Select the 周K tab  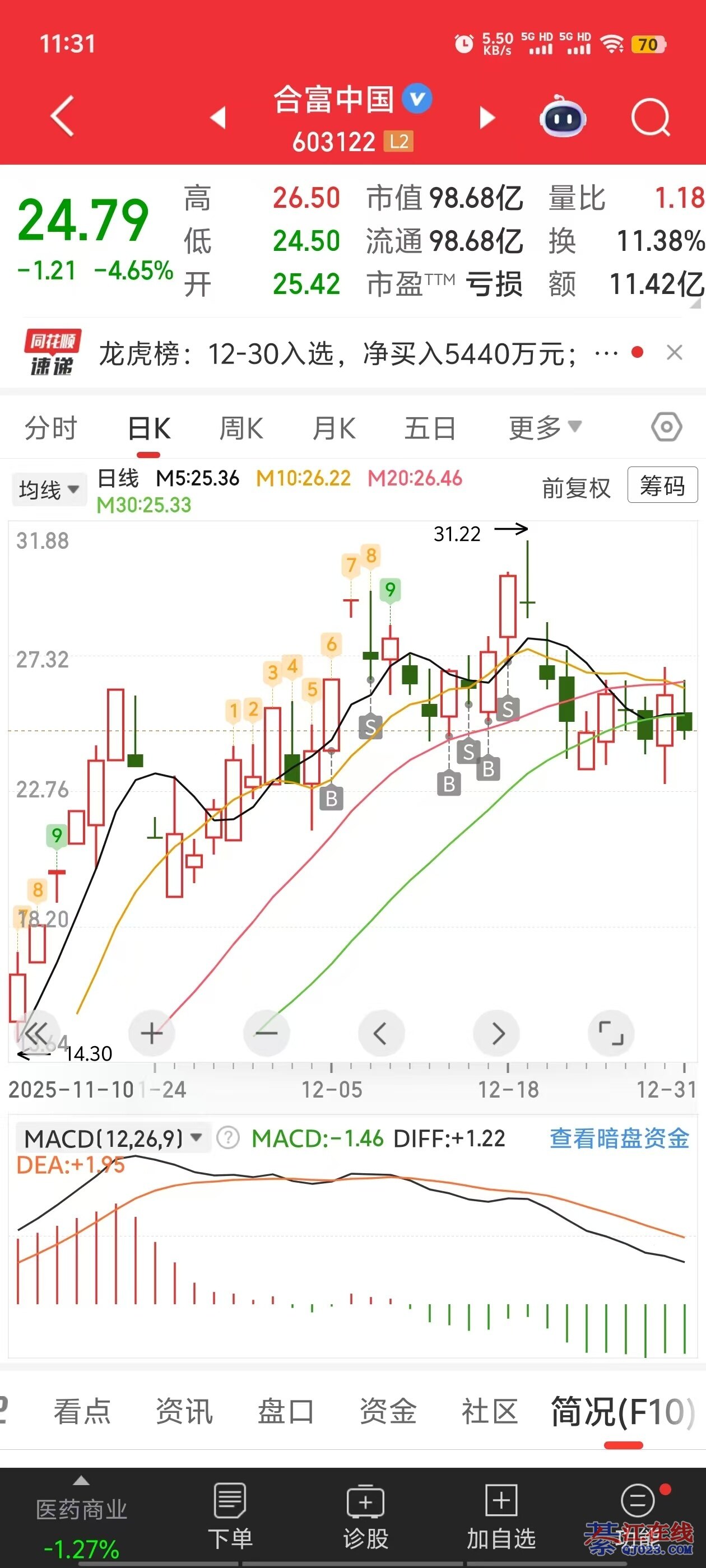pyautogui.click(x=241, y=428)
